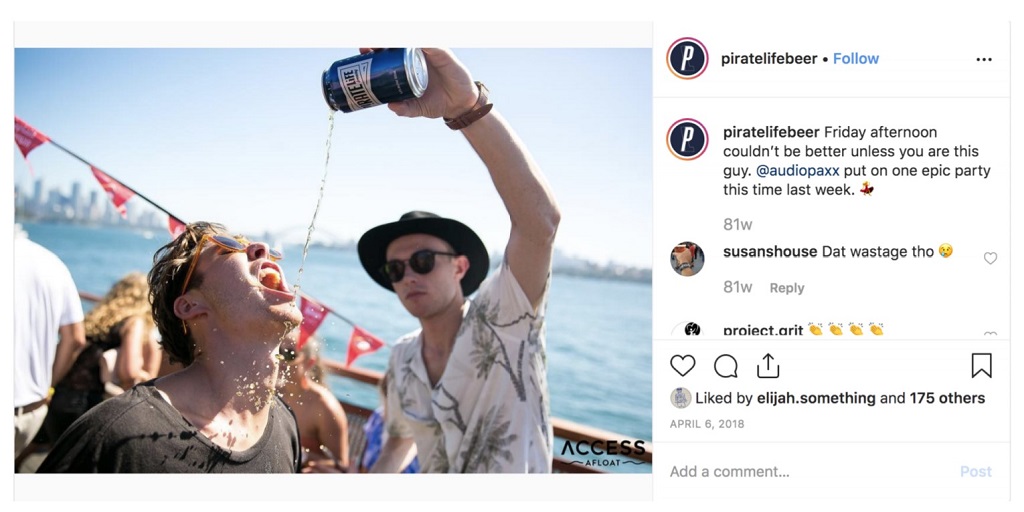Screen dimensions: 1024x512
Task: Open the project.grit commenter profile
Action: (763, 330)
